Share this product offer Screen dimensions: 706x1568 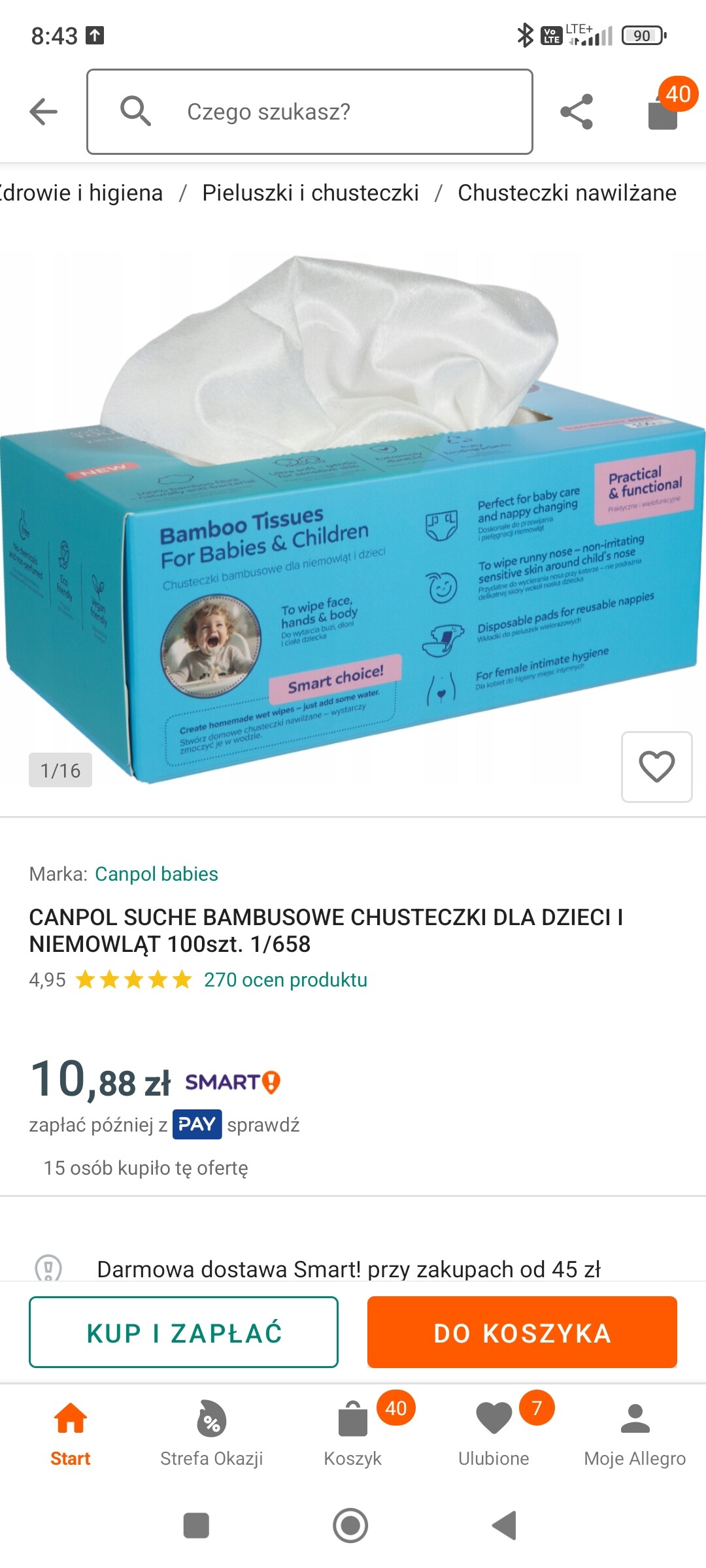[577, 112]
